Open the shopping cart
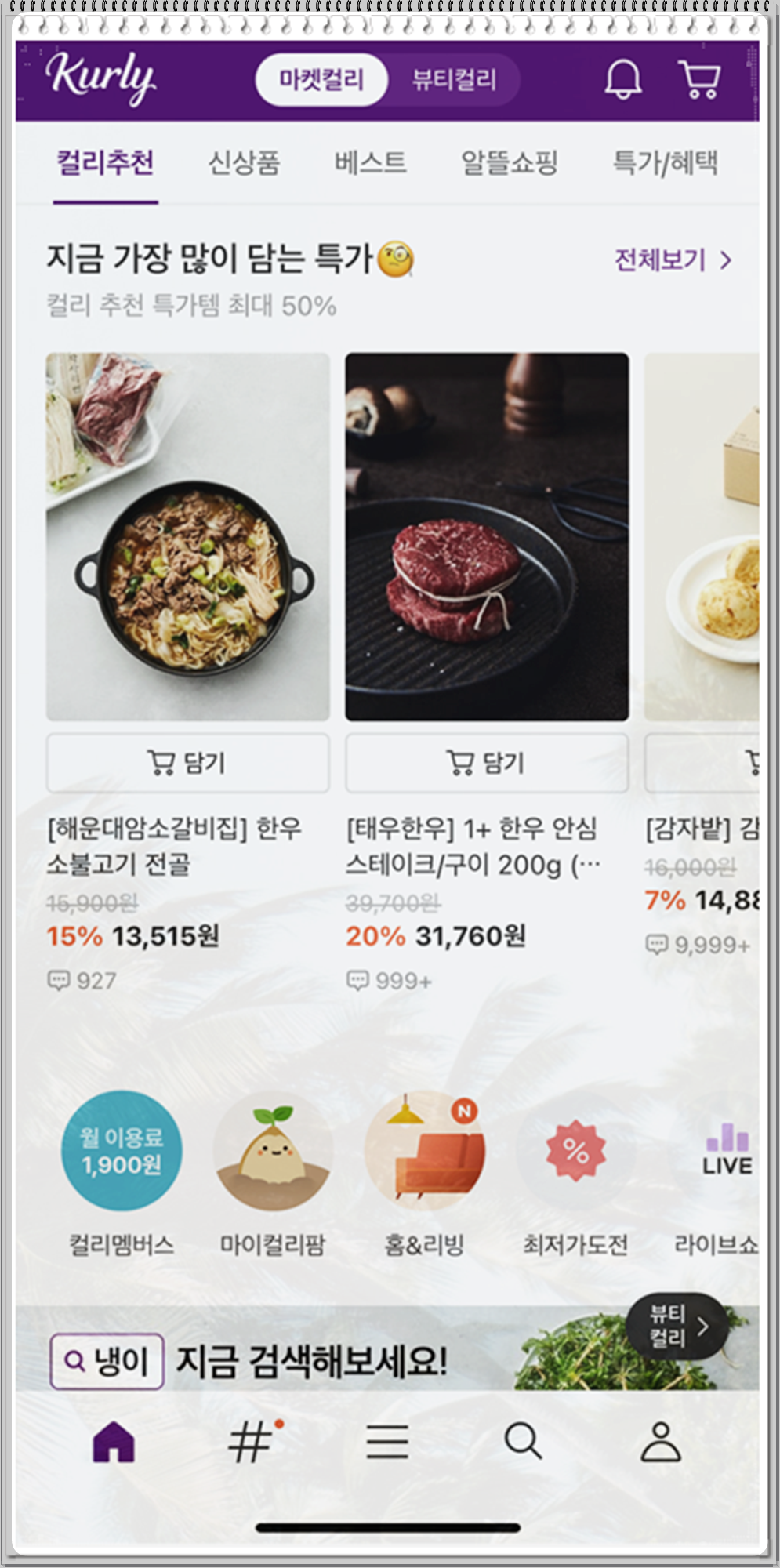Screen dimensions: 780x1568 [698, 79]
